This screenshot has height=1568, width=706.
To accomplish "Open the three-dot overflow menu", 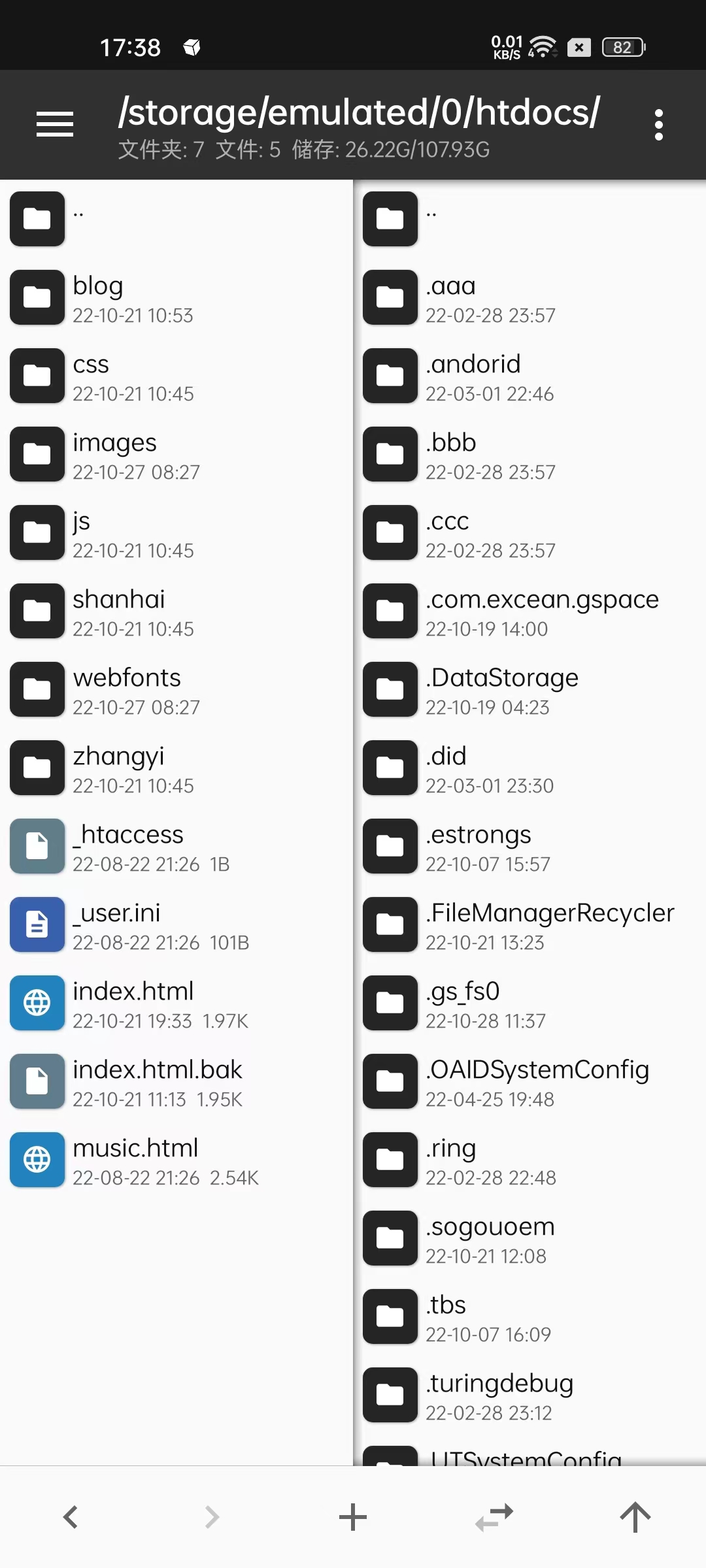I will click(658, 124).
